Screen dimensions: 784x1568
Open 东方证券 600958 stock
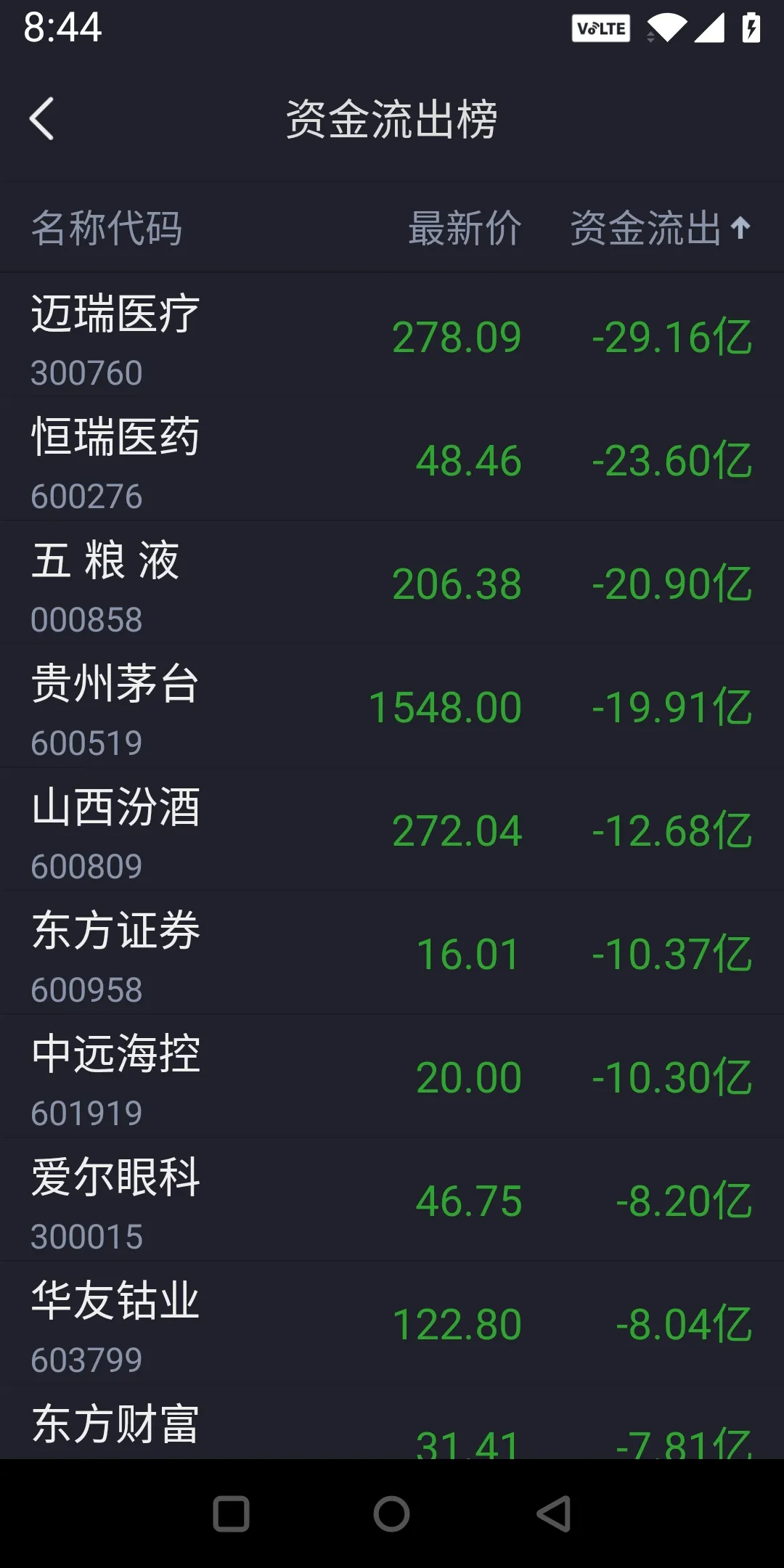pos(392,952)
